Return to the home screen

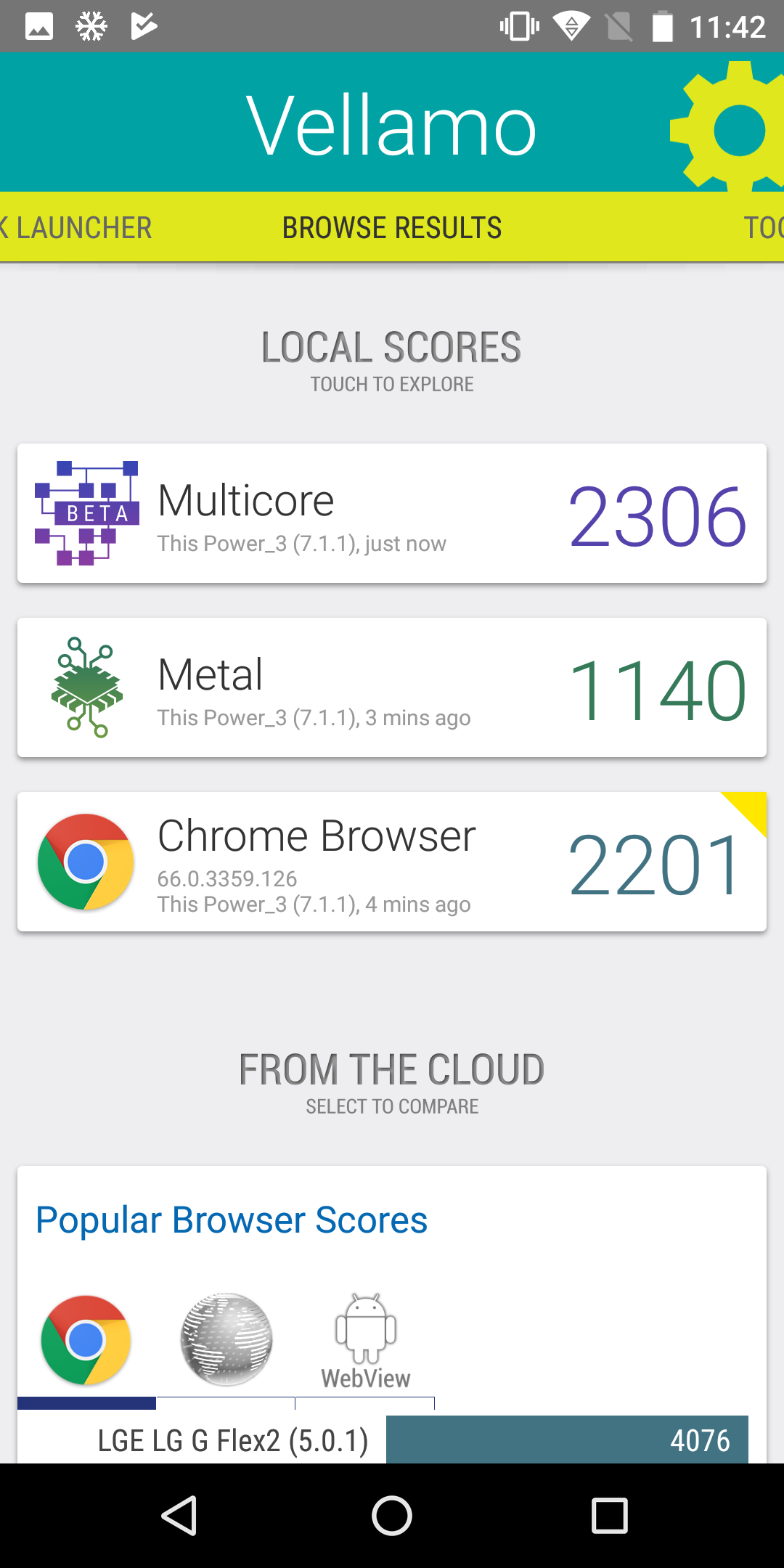tap(392, 1516)
